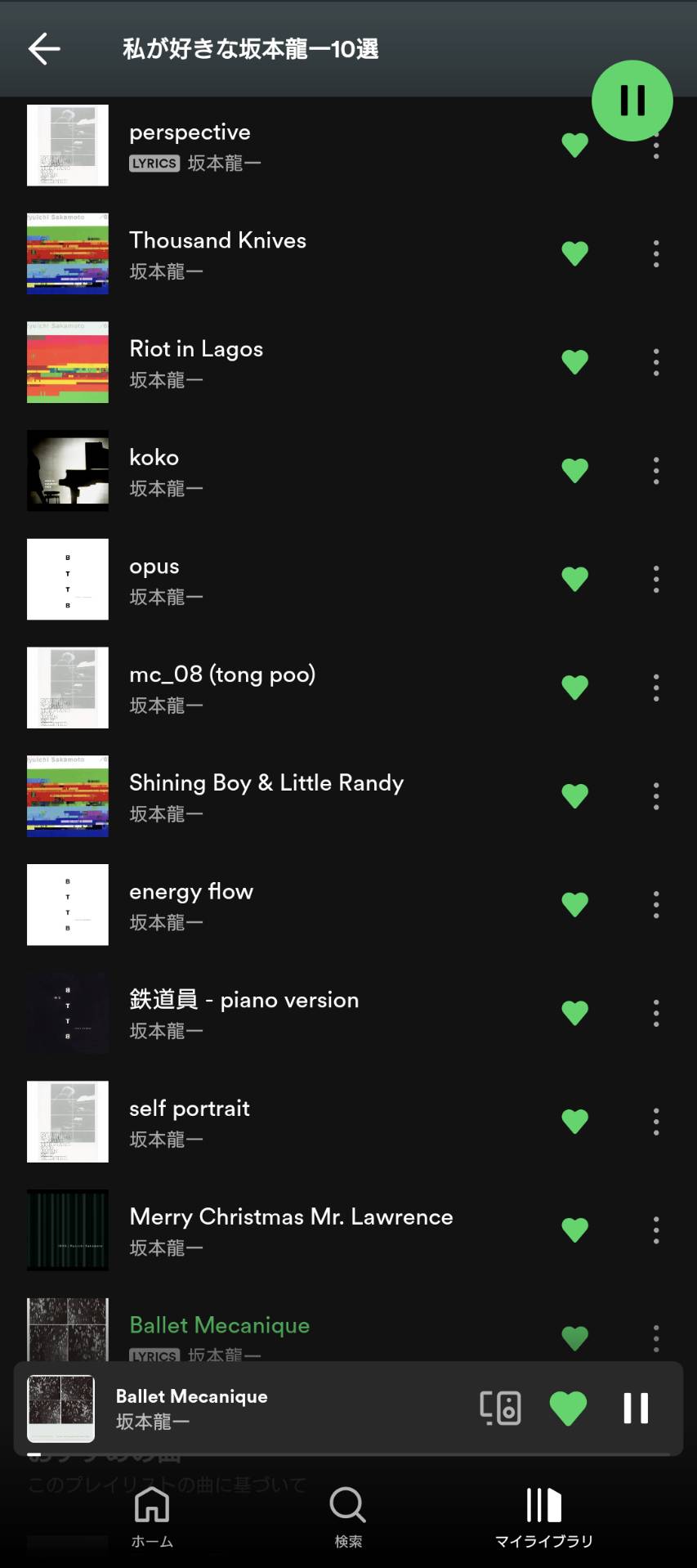Pause the playlist with the green button
This screenshot has height=1568, width=697.
[632, 101]
